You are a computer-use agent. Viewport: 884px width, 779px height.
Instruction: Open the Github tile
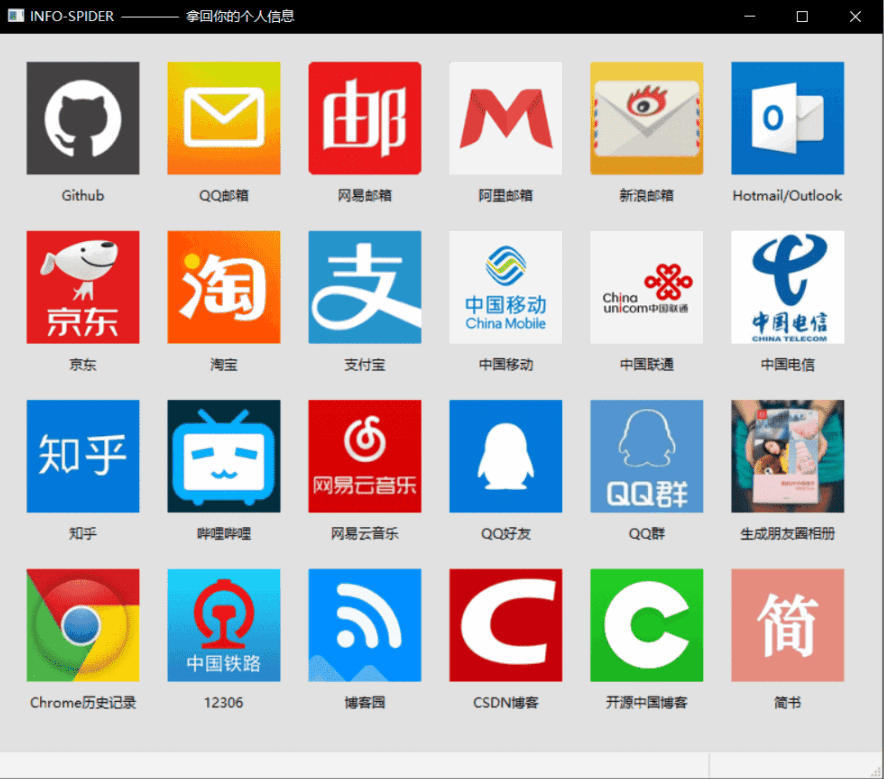(83, 118)
